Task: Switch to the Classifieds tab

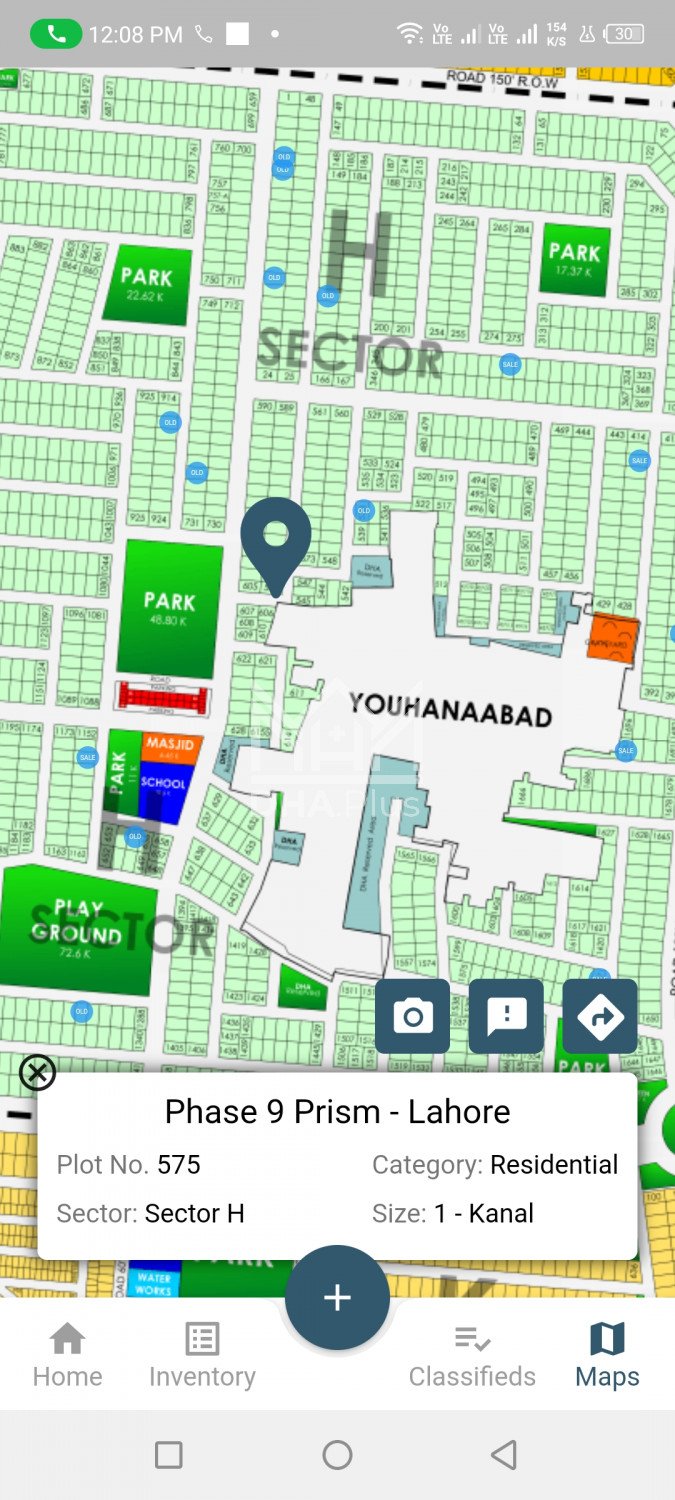Action: 472,1355
